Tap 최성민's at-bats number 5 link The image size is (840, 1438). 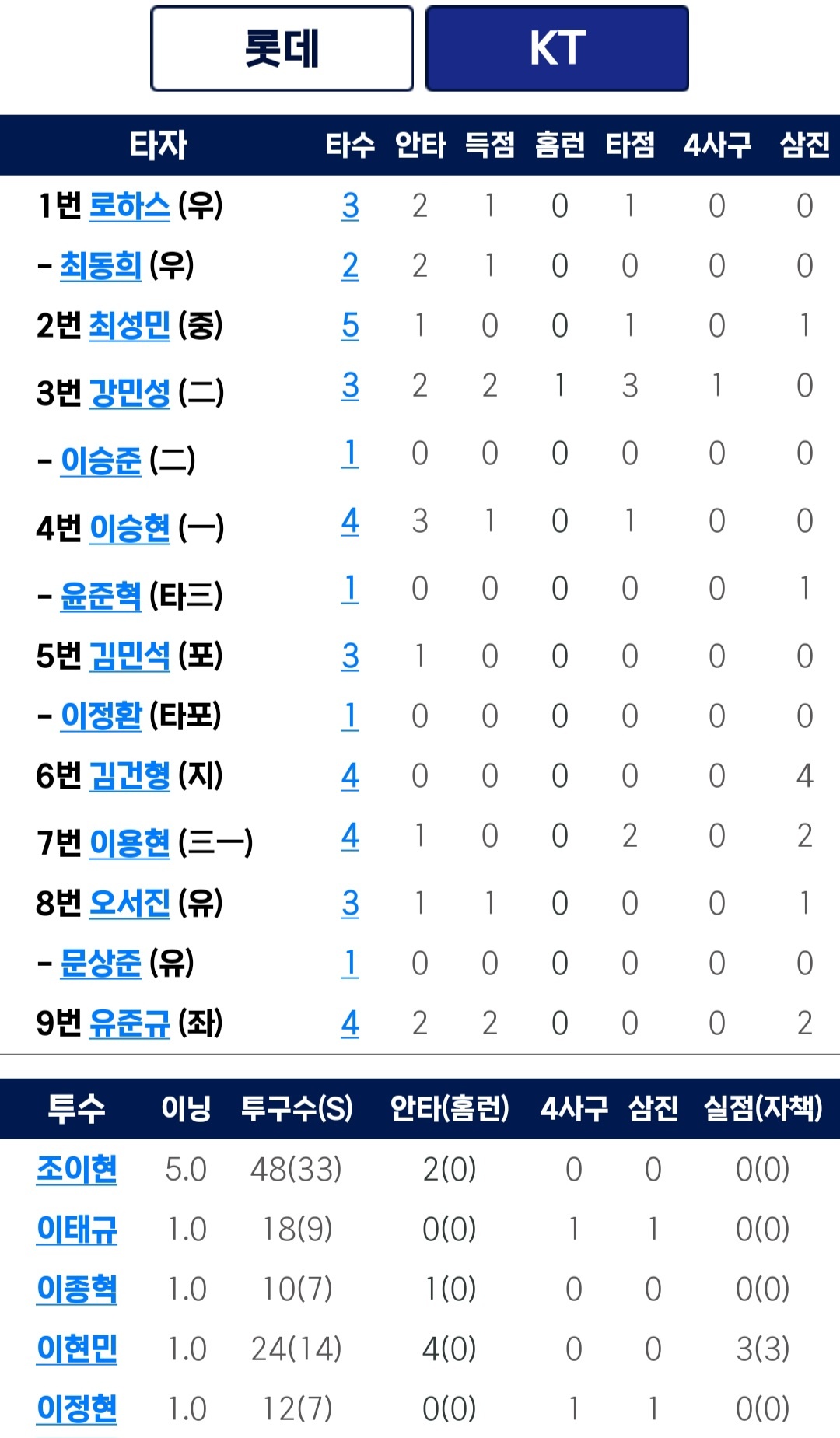click(x=350, y=326)
